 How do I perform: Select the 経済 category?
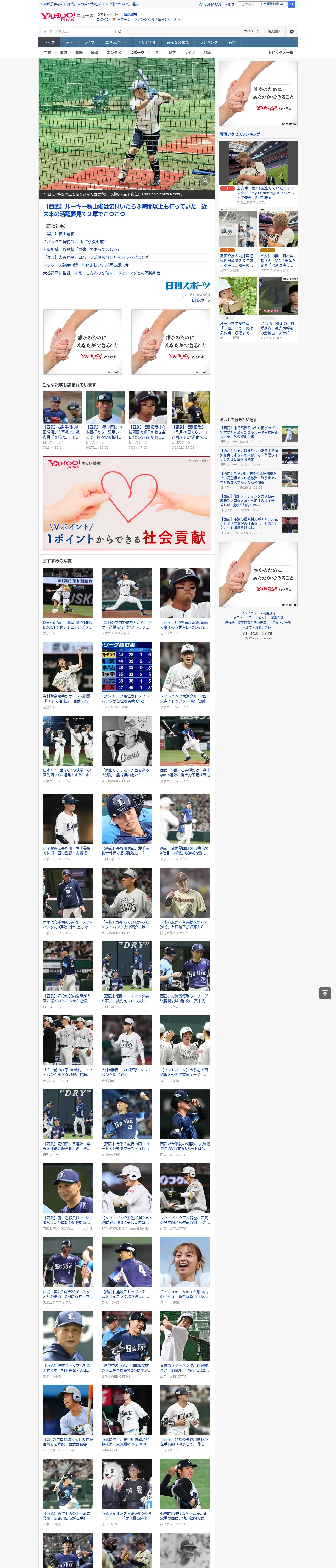coord(94,52)
